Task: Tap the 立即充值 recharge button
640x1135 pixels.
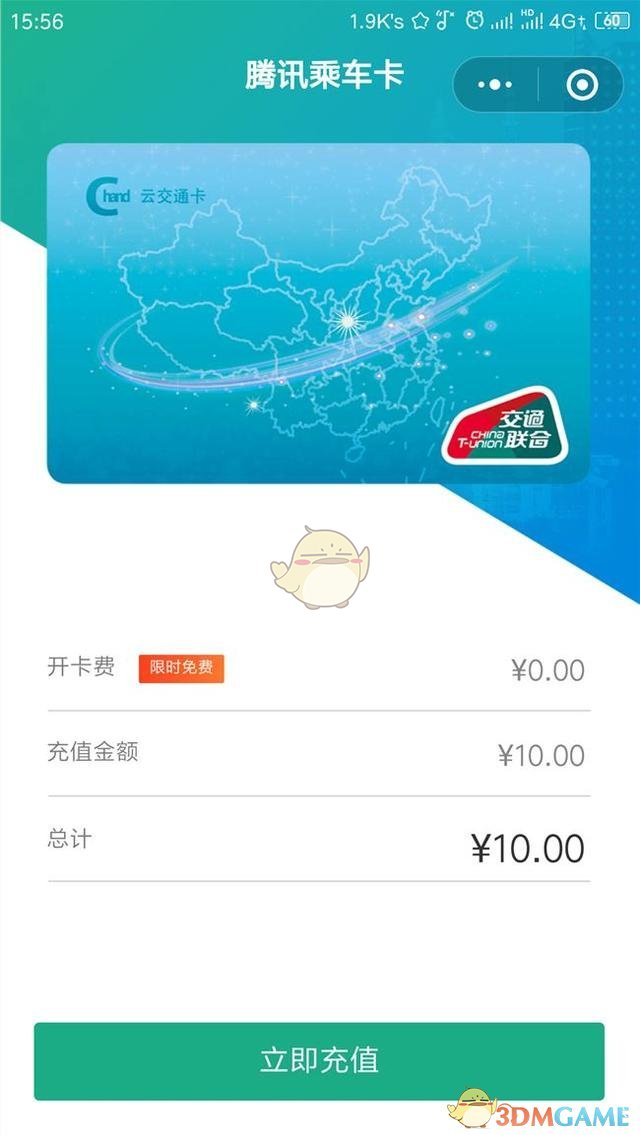Action: point(319,1060)
